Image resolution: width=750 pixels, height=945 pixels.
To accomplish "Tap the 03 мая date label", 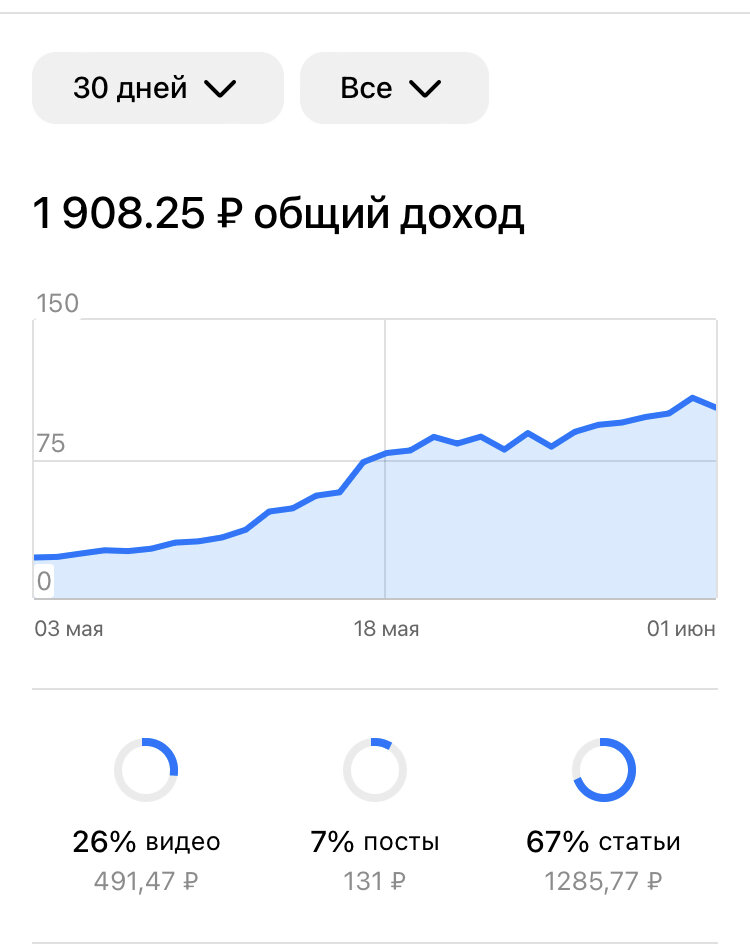I will 67,628.
